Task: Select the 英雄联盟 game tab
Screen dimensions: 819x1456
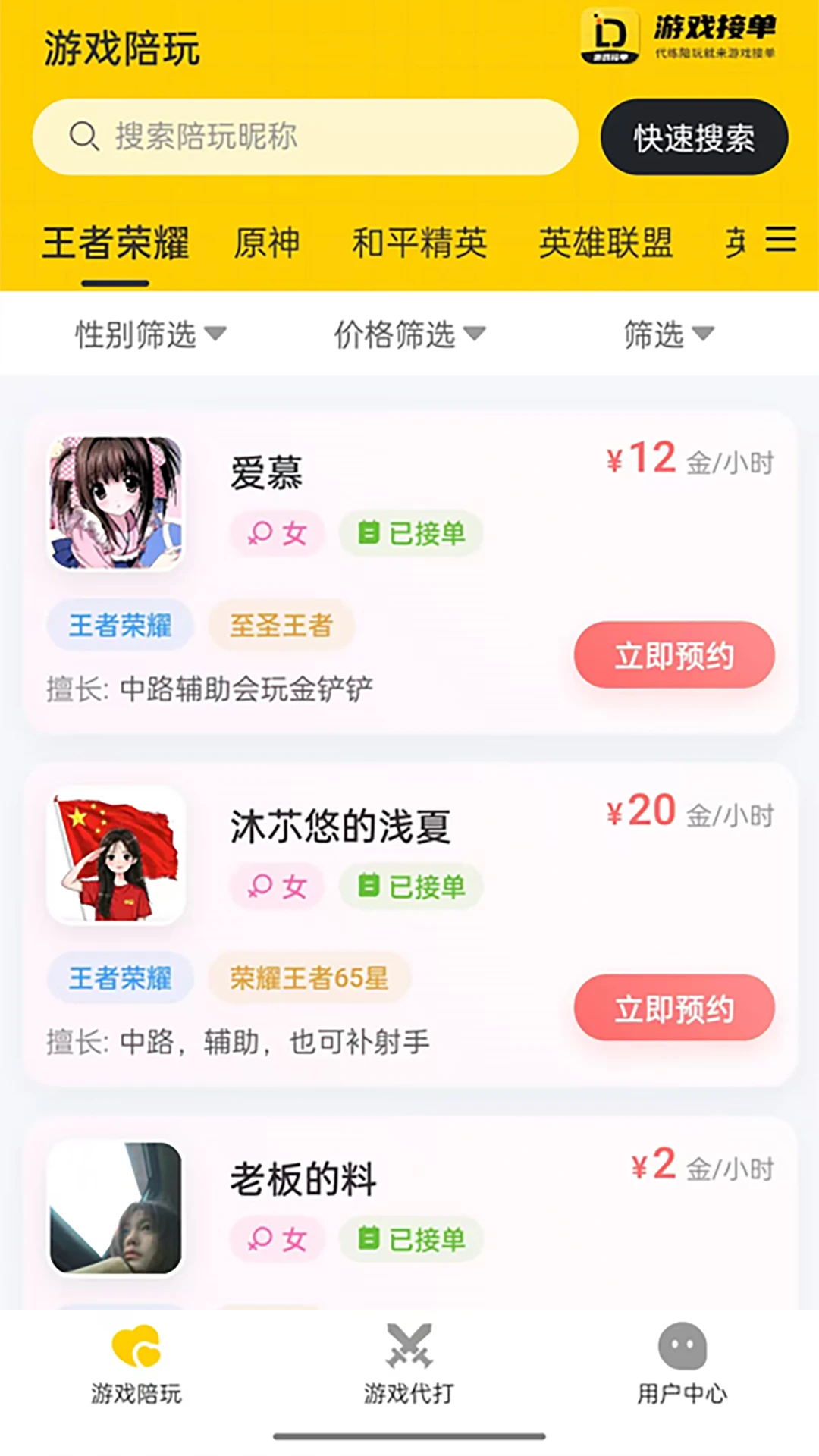Action: coord(606,243)
